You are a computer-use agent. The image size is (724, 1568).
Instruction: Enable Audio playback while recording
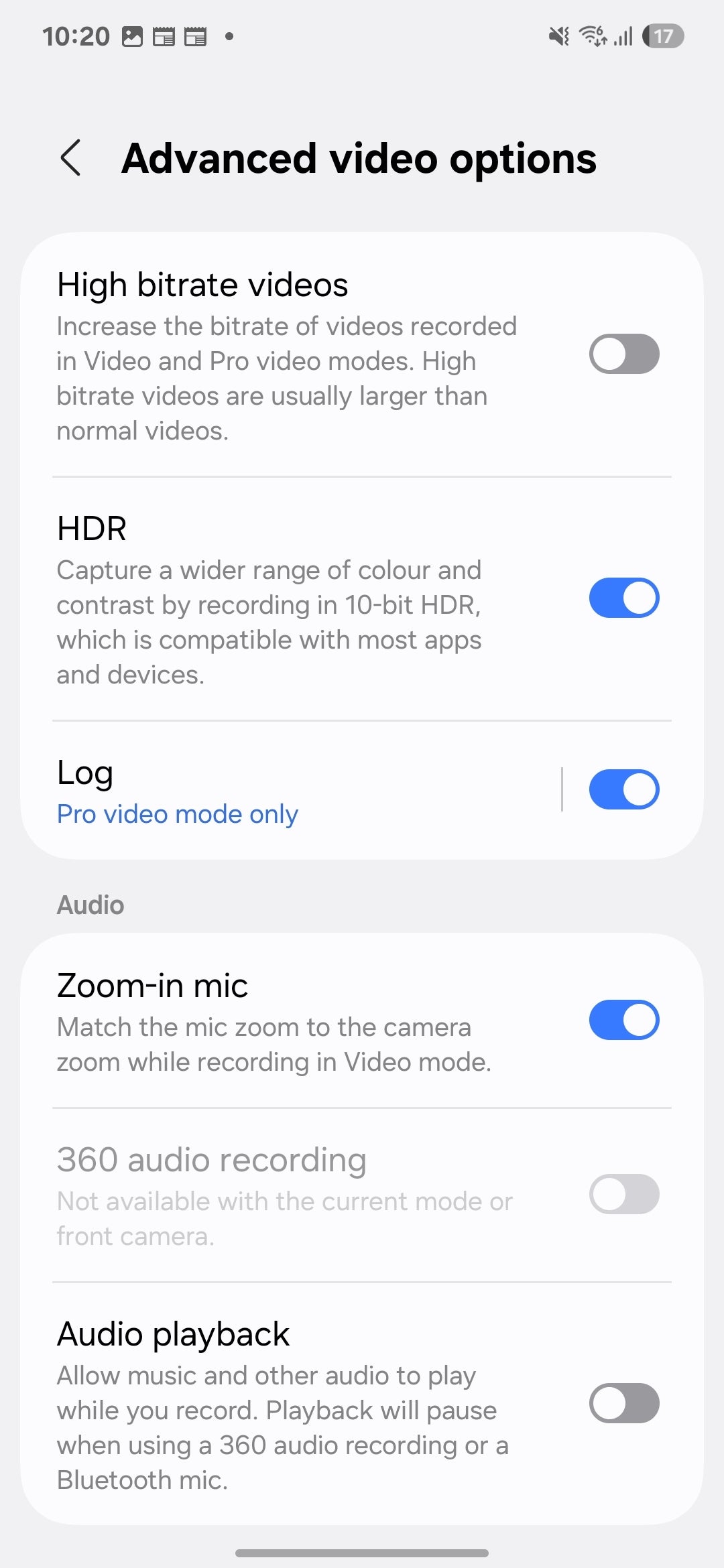coord(623,1403)
